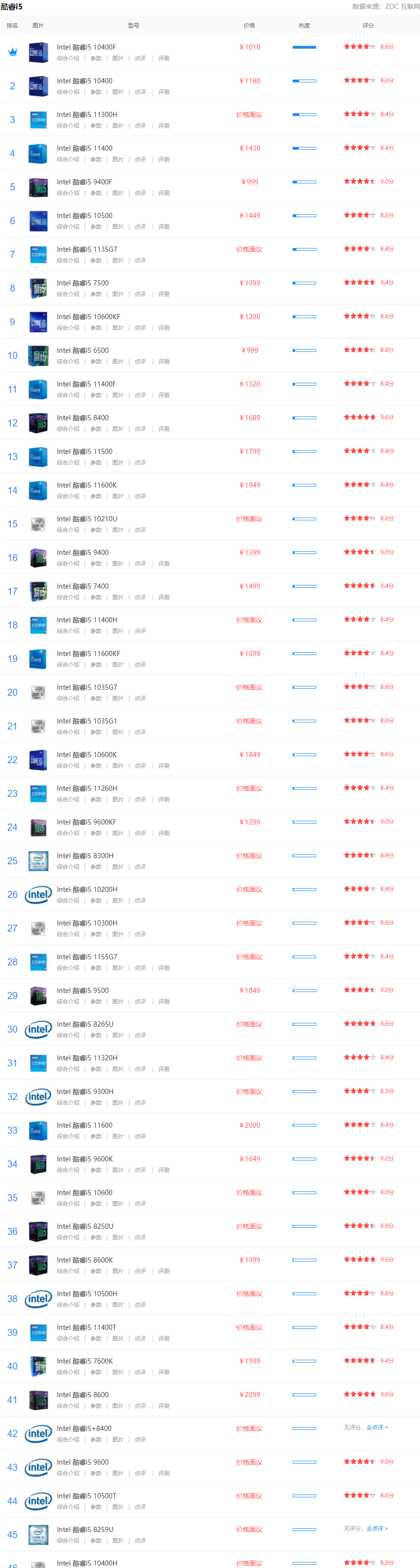The image size is (420, 1568).
Task: Open the Intel 酷睿i5 10400F product link
Action: tap(86, 47)
